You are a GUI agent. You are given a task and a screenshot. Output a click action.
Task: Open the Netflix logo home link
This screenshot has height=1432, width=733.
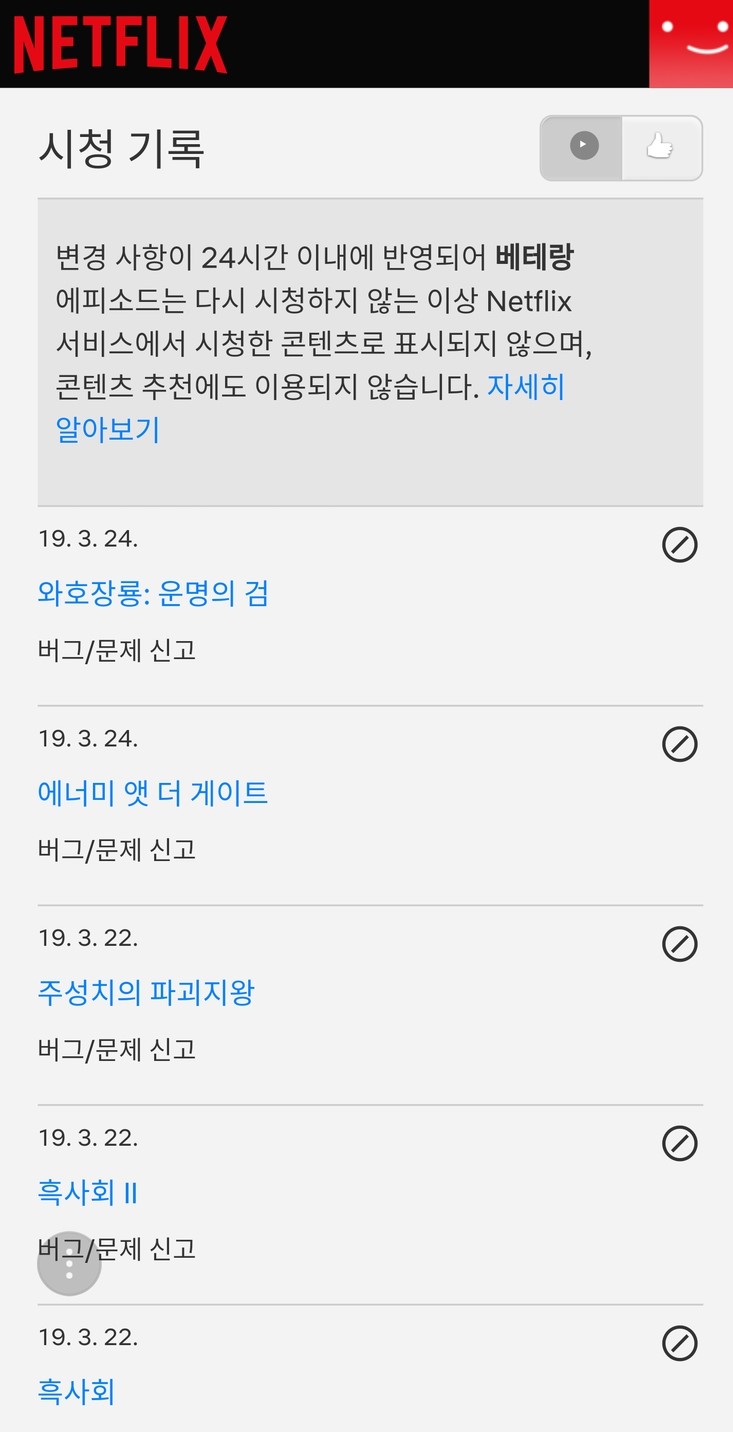(x=120, y=45)
